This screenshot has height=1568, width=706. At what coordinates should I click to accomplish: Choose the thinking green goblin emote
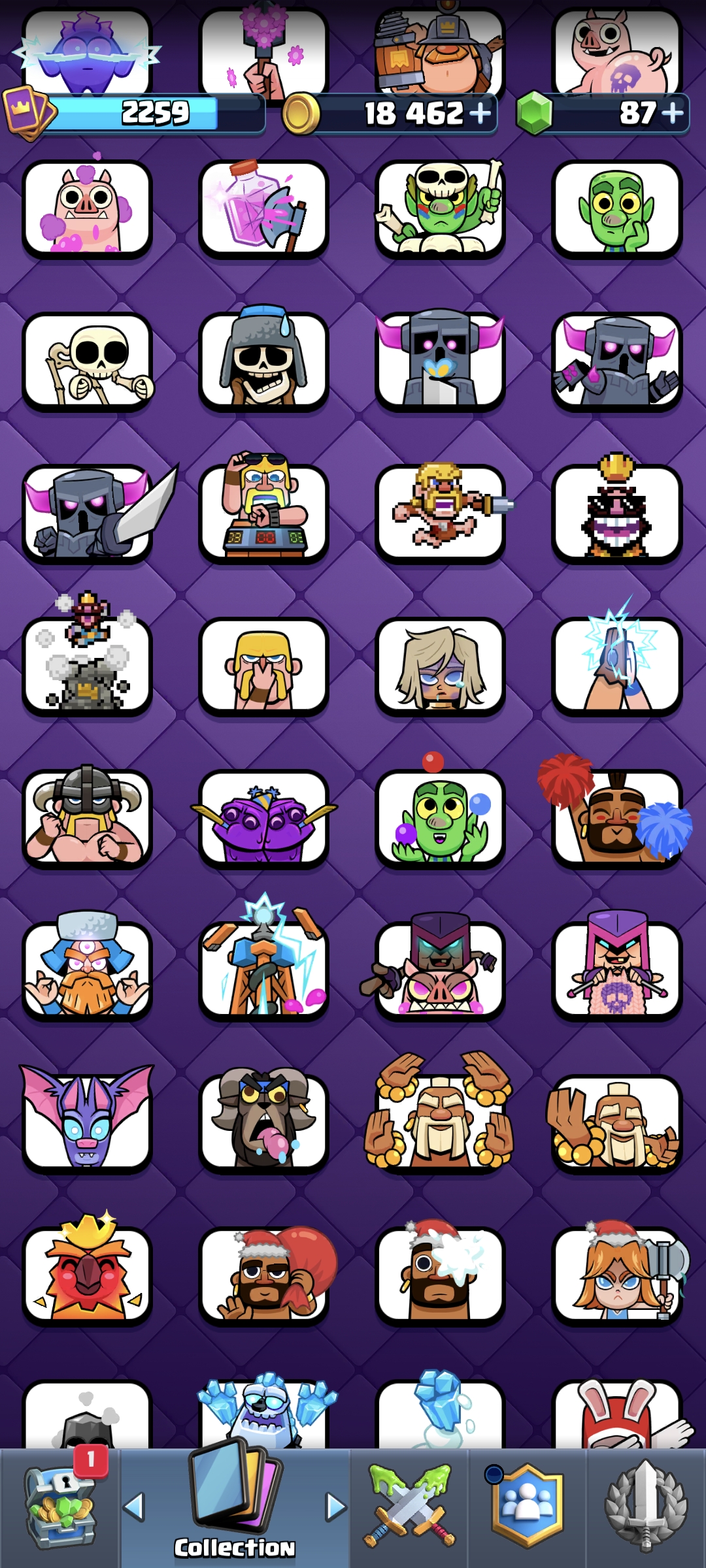click(x=616, y=209)
